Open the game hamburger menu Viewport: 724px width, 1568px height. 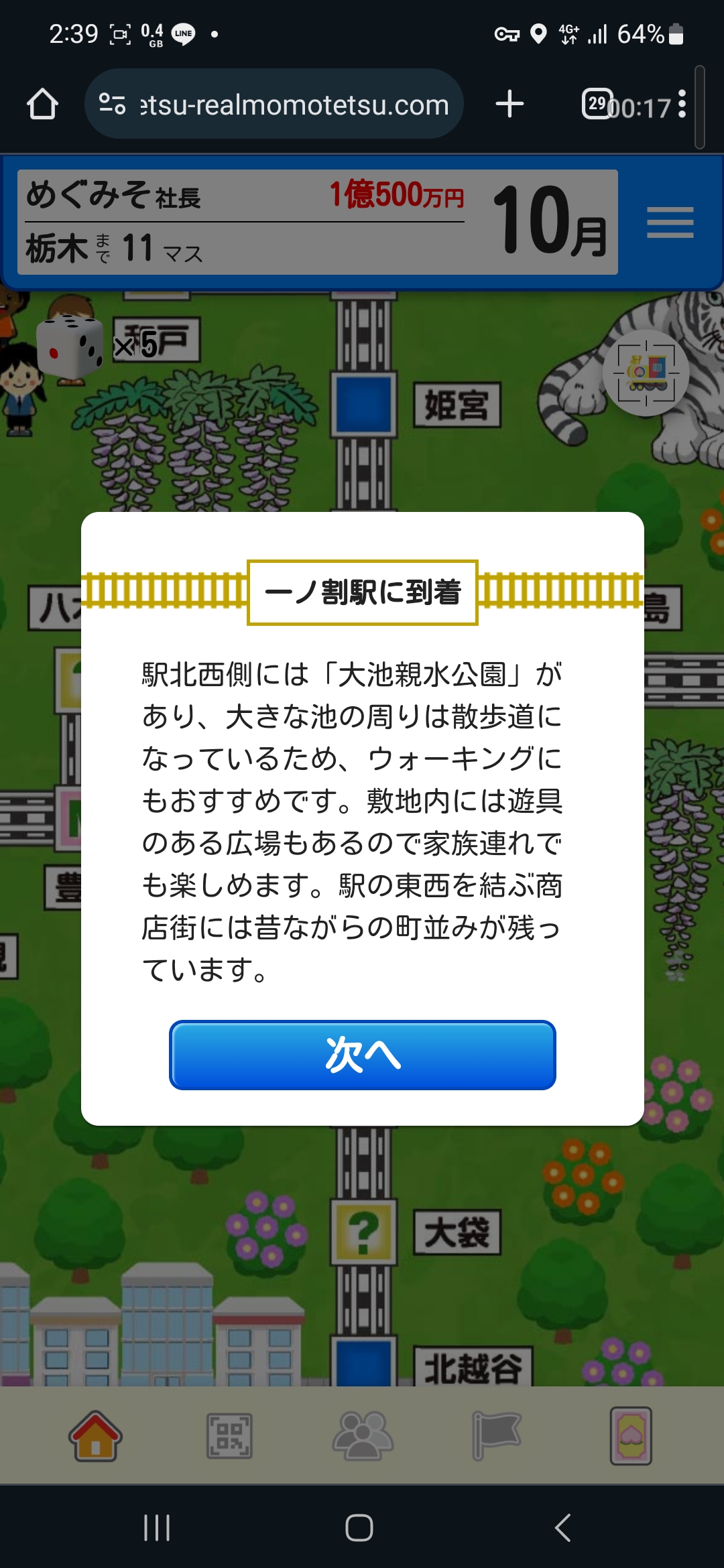click(670, 222)
